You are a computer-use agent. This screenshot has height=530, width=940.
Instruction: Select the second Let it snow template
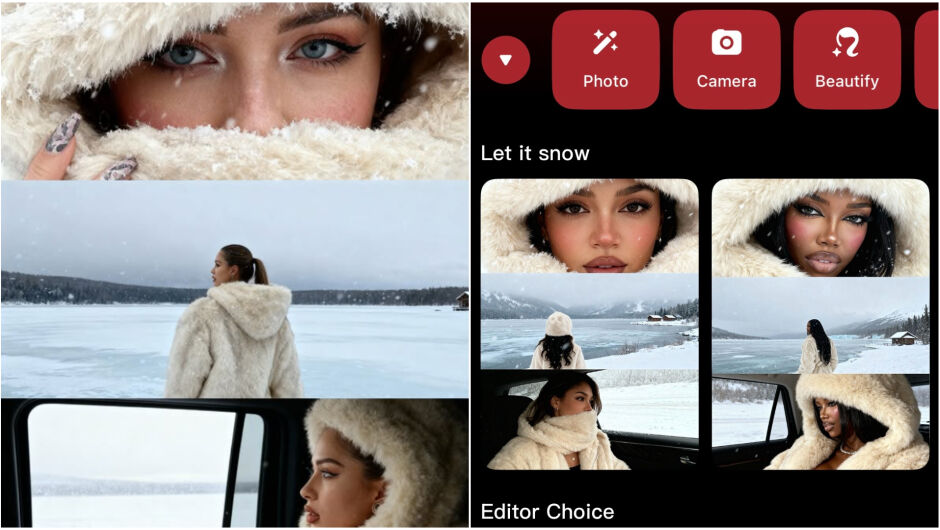(x=820, y=324)
